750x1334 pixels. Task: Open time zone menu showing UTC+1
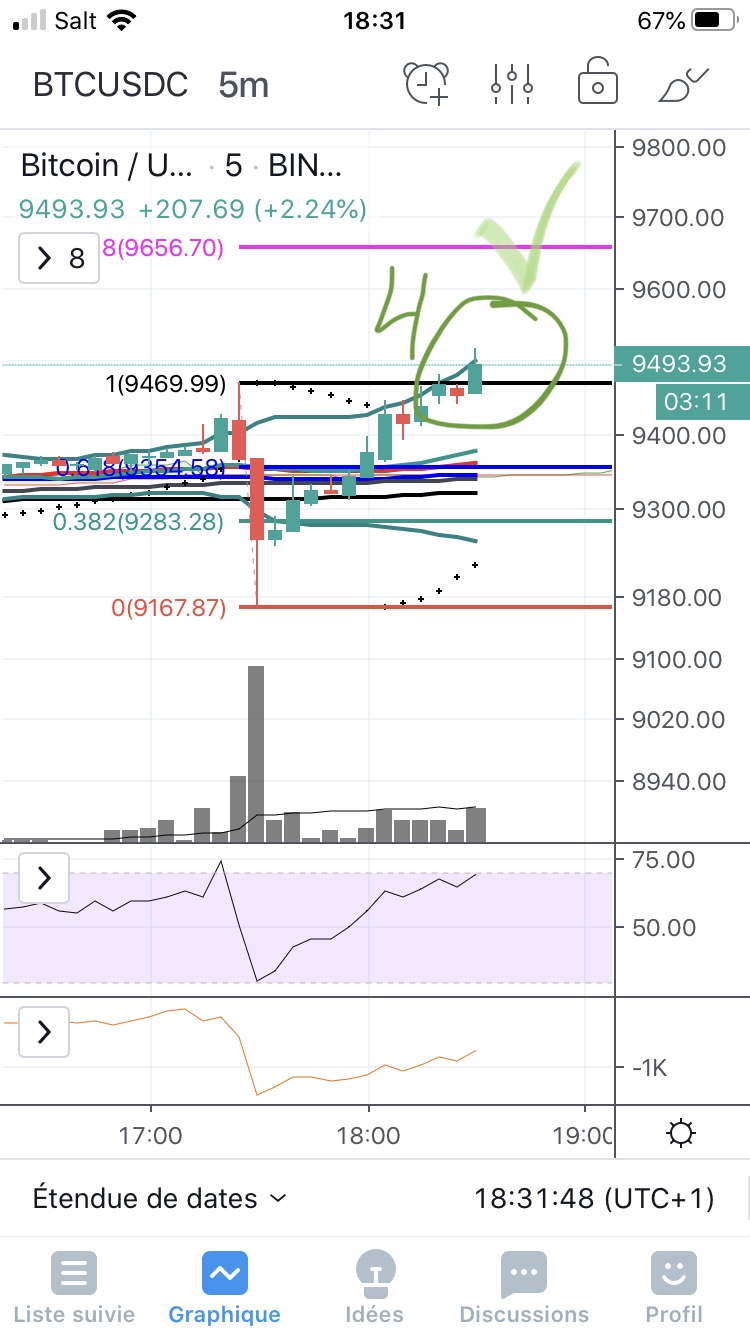[593, 1198]
